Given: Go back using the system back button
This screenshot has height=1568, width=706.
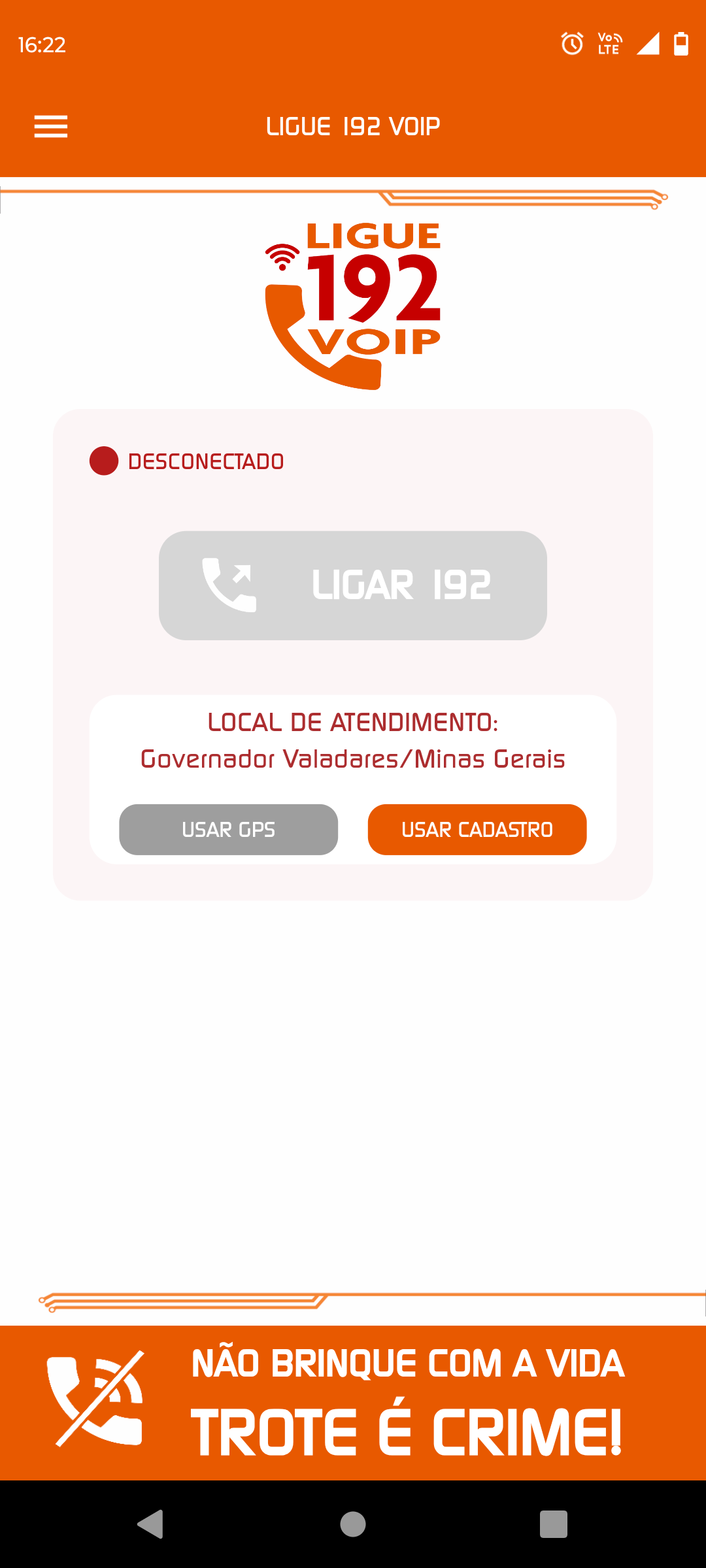Looking at the screenshot, I should point(150,1524).
